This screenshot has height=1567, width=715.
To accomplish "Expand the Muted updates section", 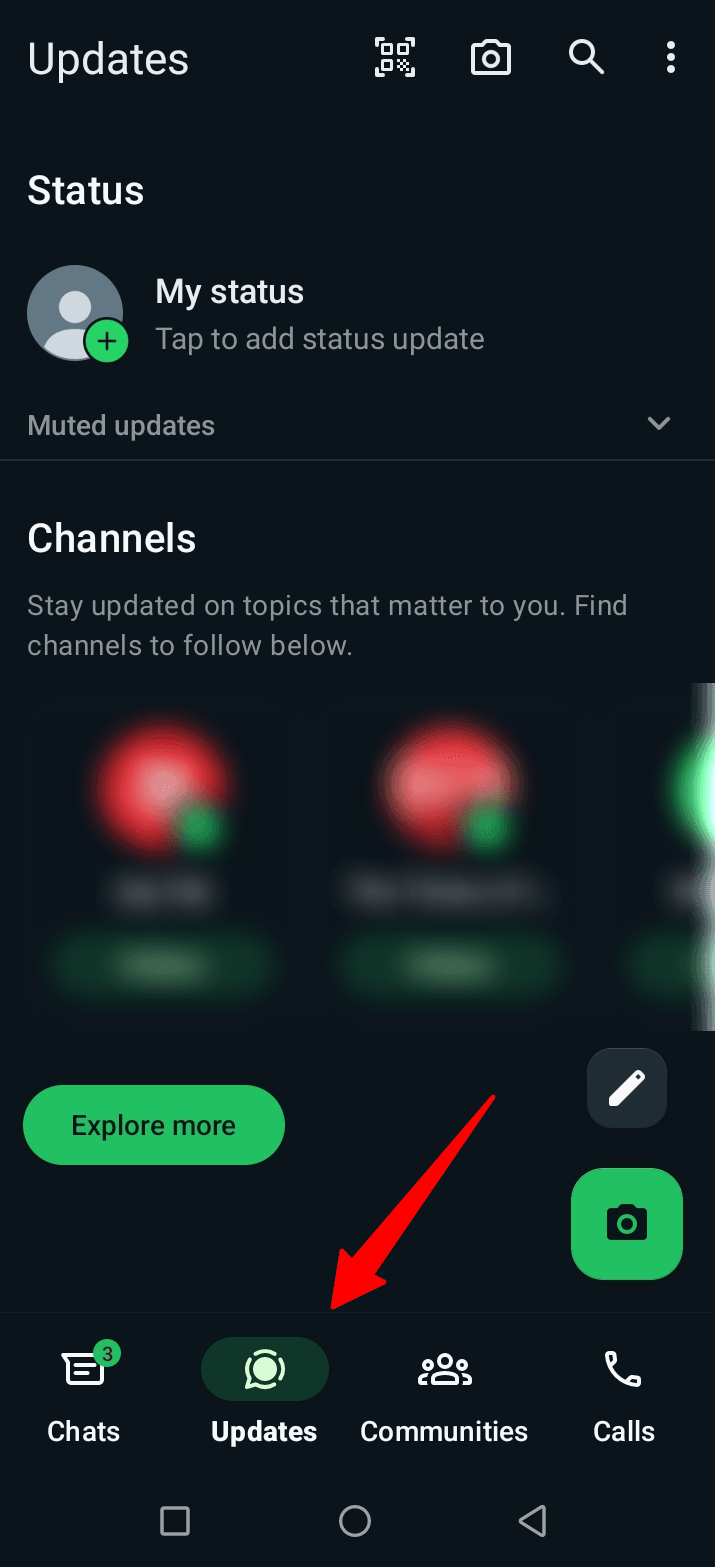I will point(658,424).
